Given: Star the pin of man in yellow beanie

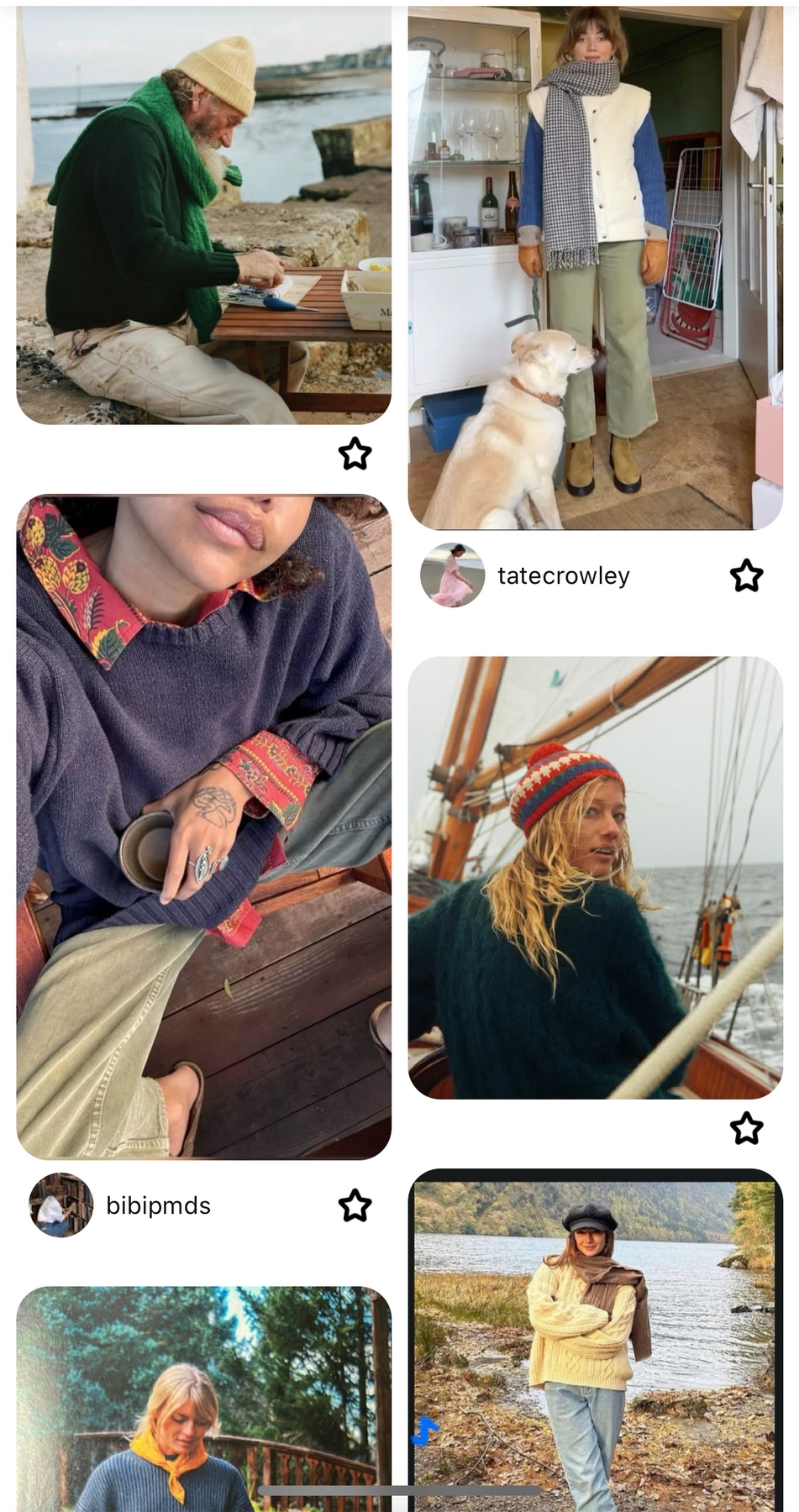Looking at the screenshot, I should point(355,454).
